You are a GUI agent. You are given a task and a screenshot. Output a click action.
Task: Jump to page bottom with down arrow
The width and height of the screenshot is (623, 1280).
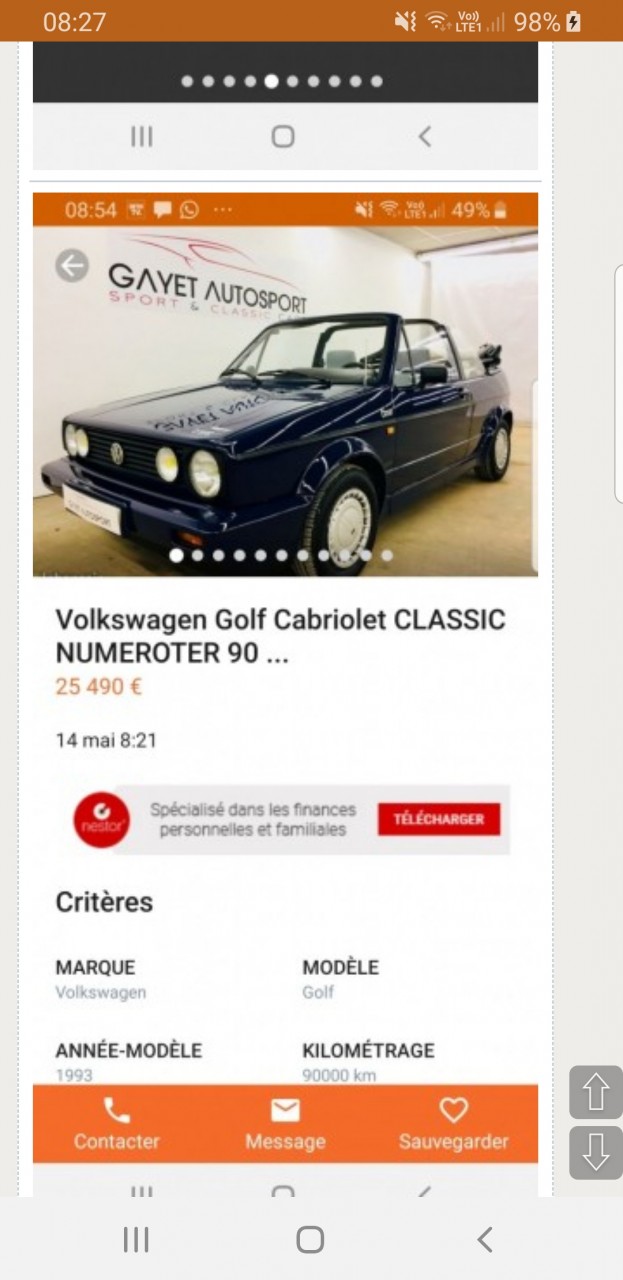coord(595,1152)
